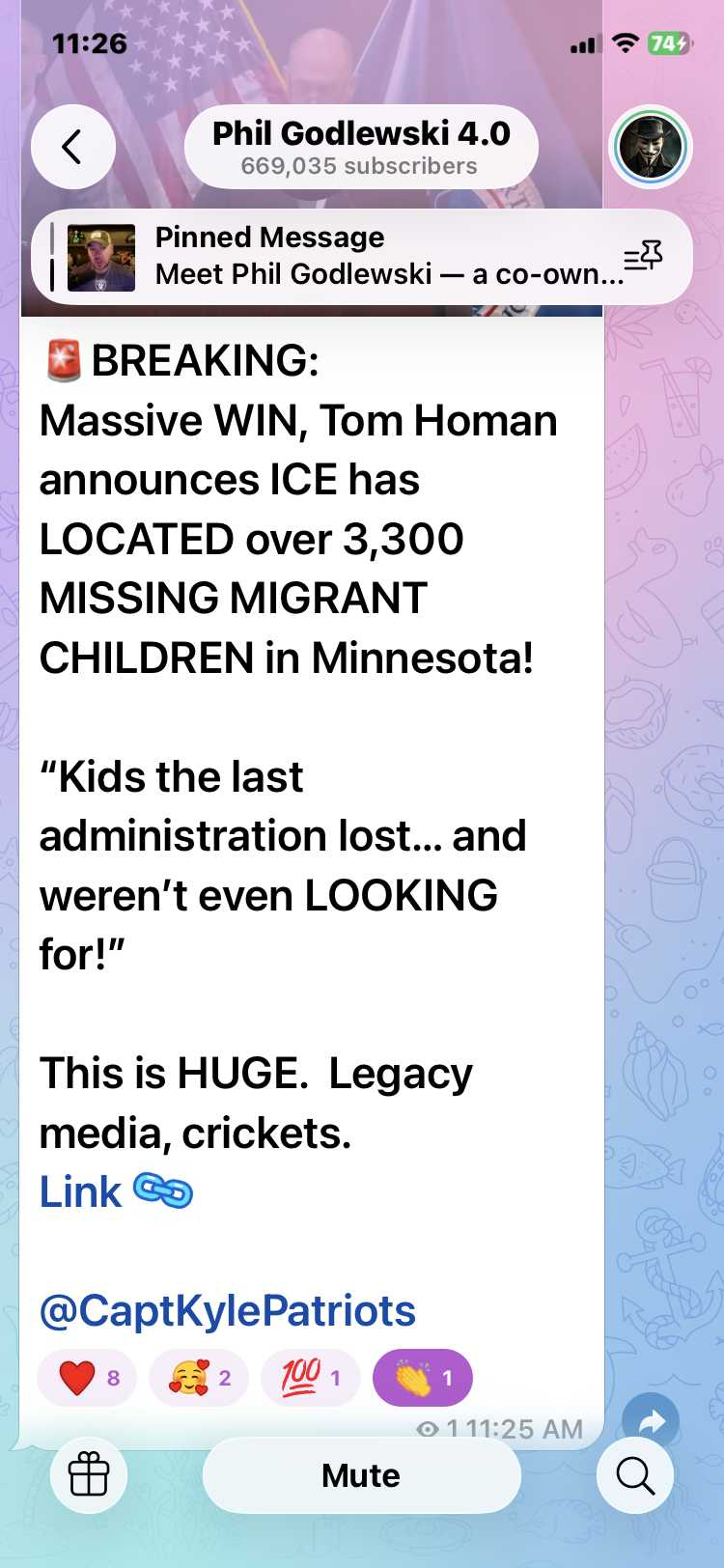The height and width of the screenshot is (1568, 724).
Task: Forward this post with the share arrow
Action: click(x=651, y=1421)
